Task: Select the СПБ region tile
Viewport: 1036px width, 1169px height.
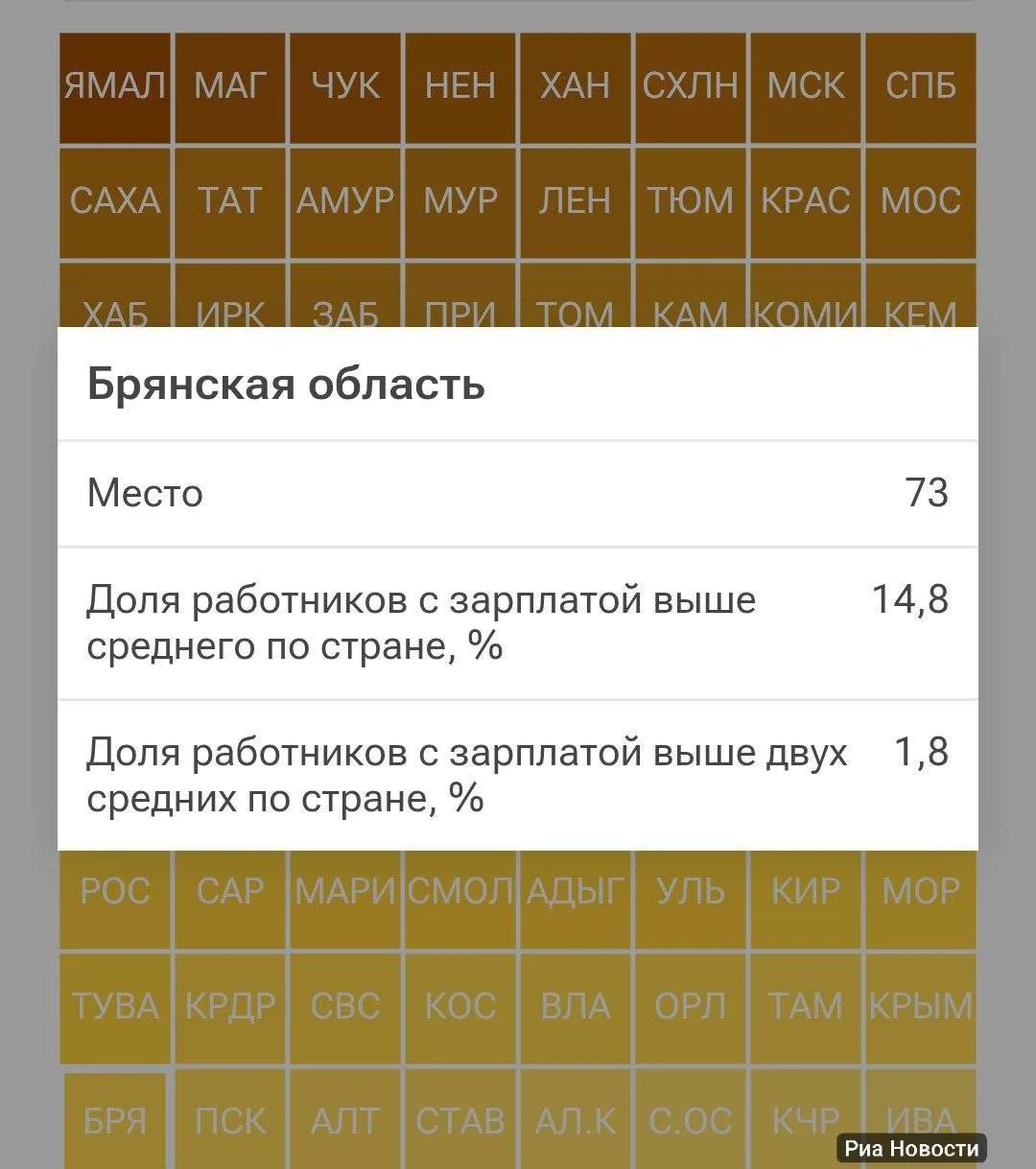Action: pyautogui.click(x=921, y=87)
